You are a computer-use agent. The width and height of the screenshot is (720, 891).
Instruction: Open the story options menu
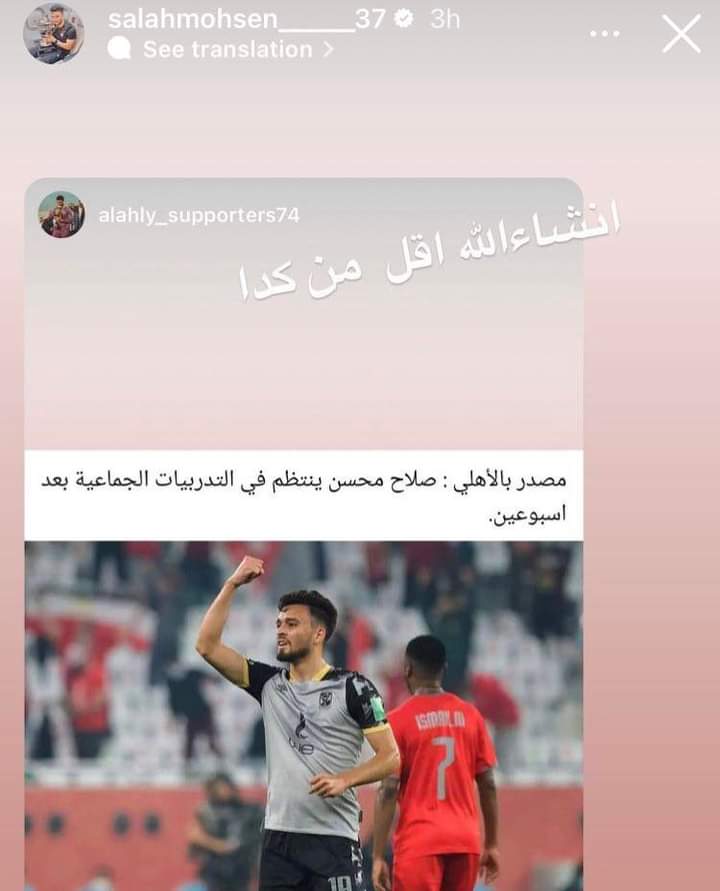(605, 34)
